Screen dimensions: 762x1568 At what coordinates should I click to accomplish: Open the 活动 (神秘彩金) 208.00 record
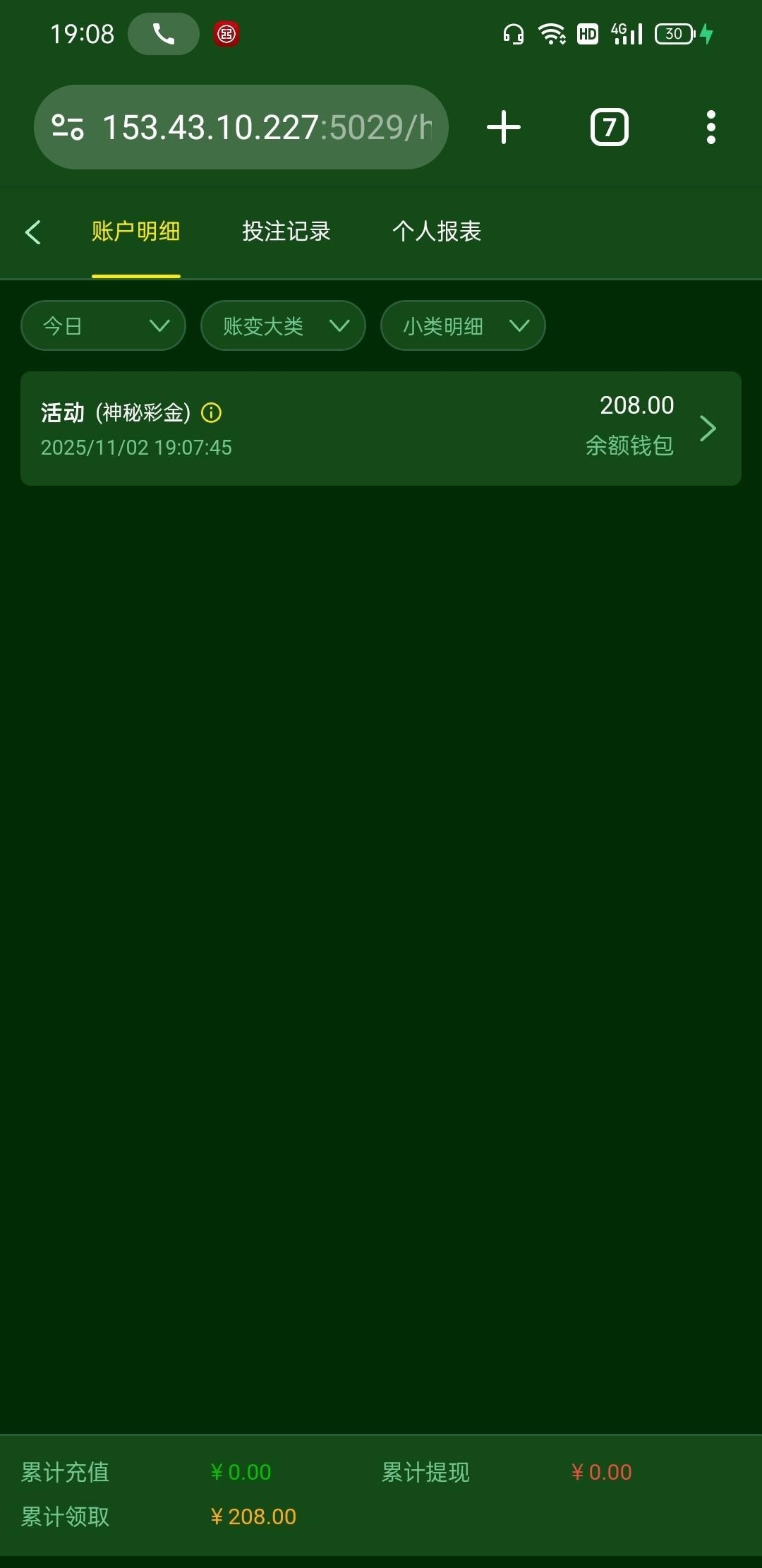click(x=381, y=429)
